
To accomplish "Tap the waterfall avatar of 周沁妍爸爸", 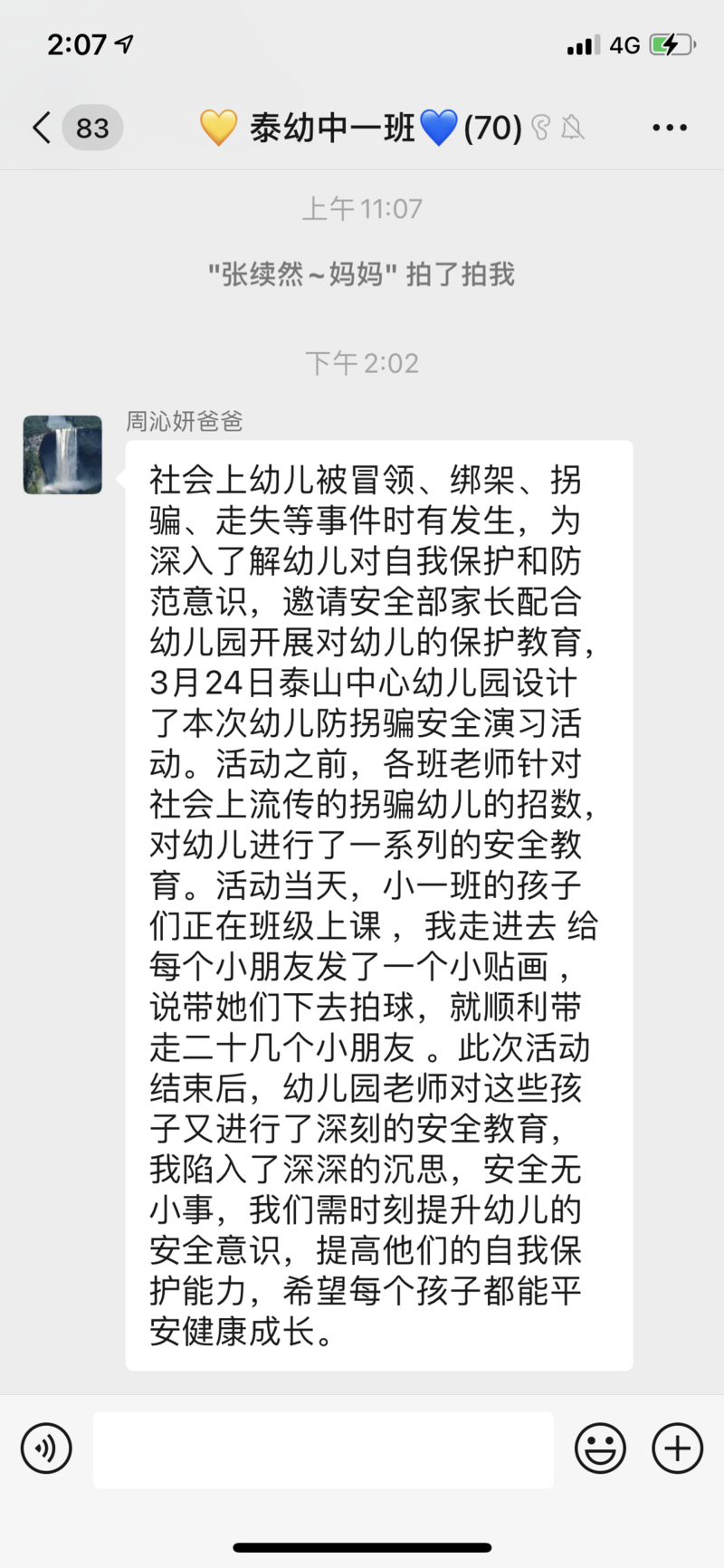I will tap(62, 454).
